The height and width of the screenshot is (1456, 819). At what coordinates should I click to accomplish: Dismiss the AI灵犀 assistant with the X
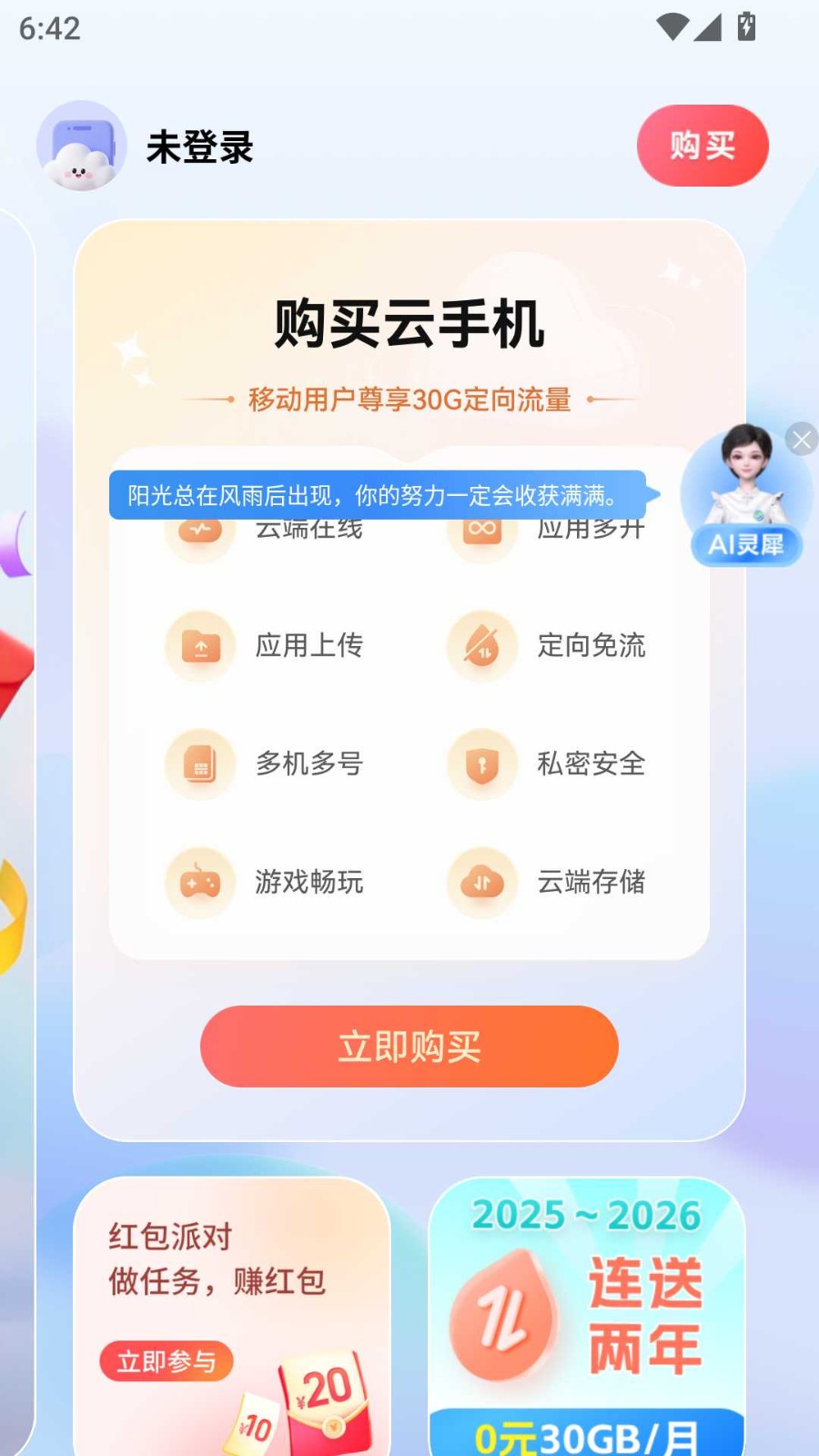click(802, 440)
